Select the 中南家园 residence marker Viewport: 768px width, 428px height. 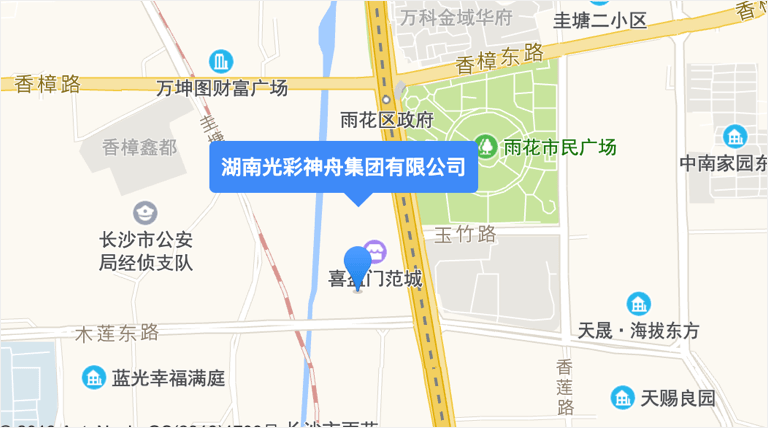pyautogui.click(x=735, y=137)
